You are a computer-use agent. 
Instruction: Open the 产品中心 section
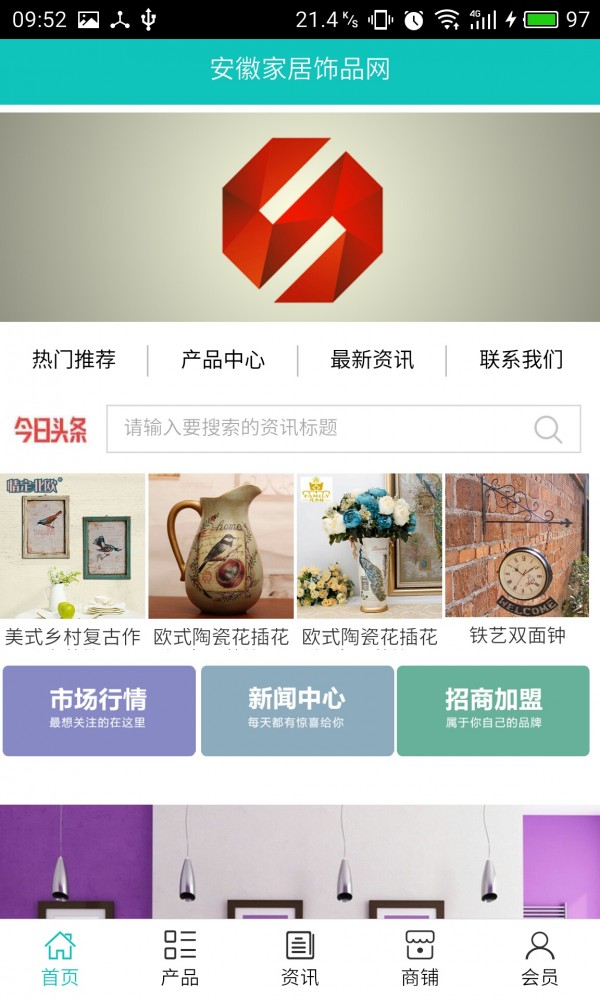(223, 360)
